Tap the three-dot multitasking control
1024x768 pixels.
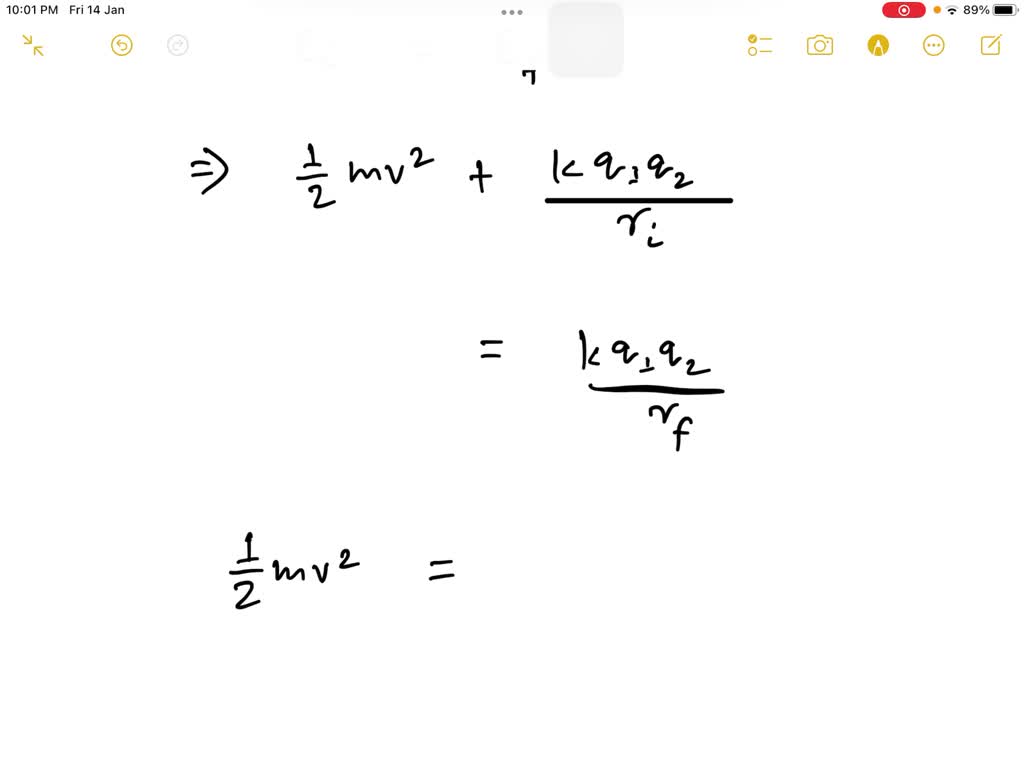point(512,13)
